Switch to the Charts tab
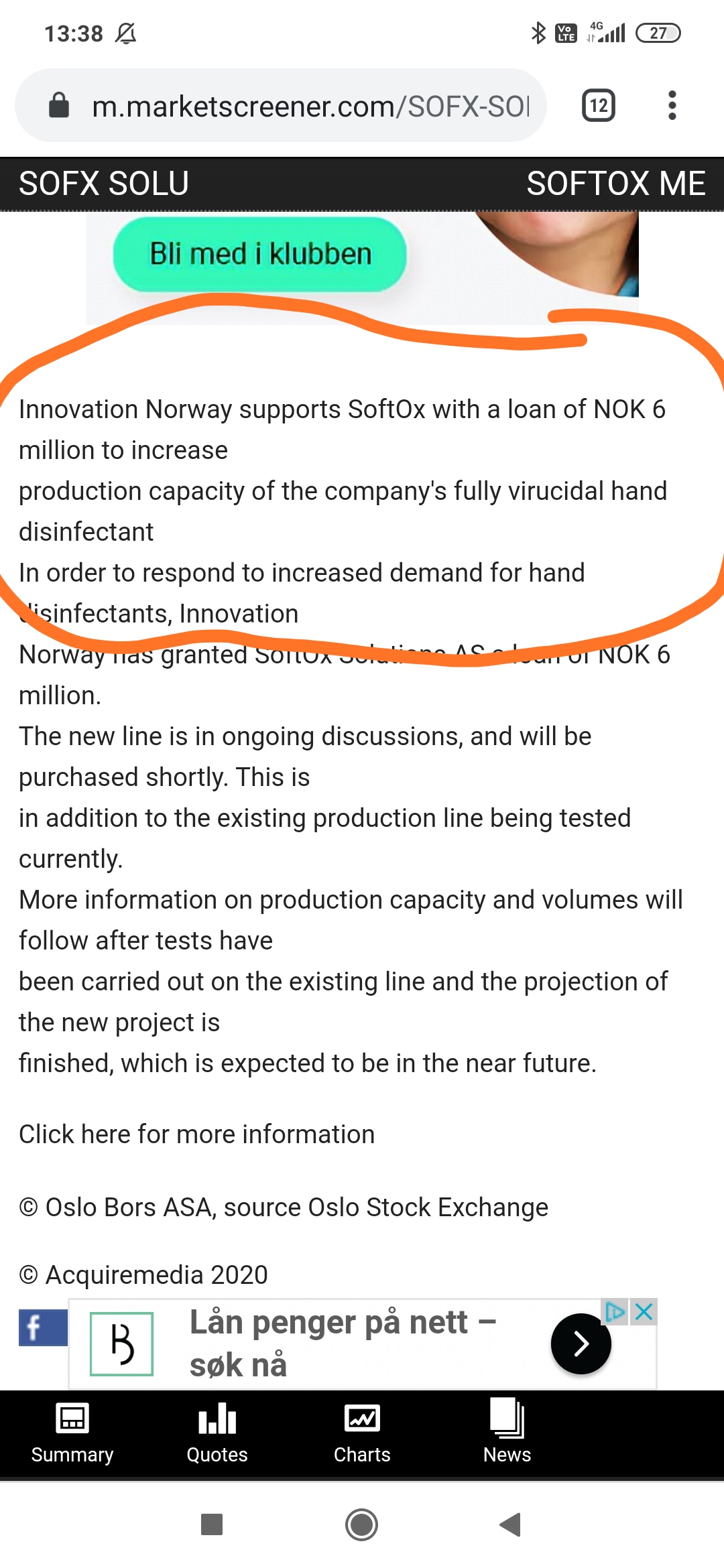The image size is (724, 1568). [362, 1433]
